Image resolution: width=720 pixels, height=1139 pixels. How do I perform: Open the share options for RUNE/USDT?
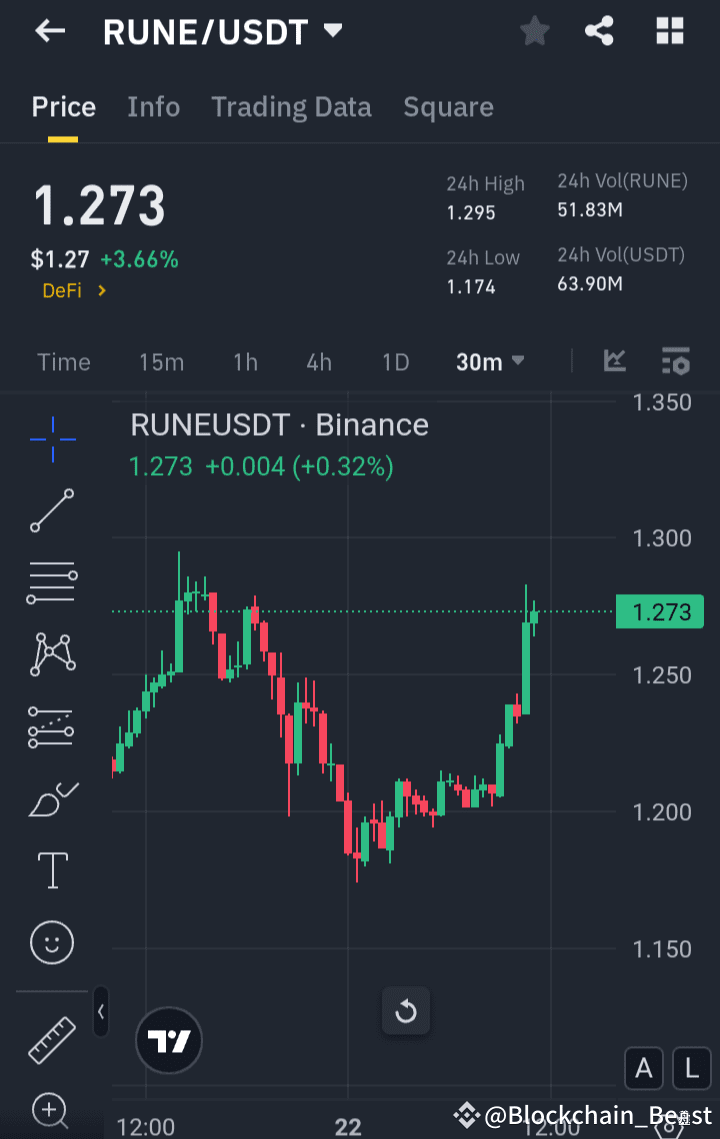coord(599,31)
